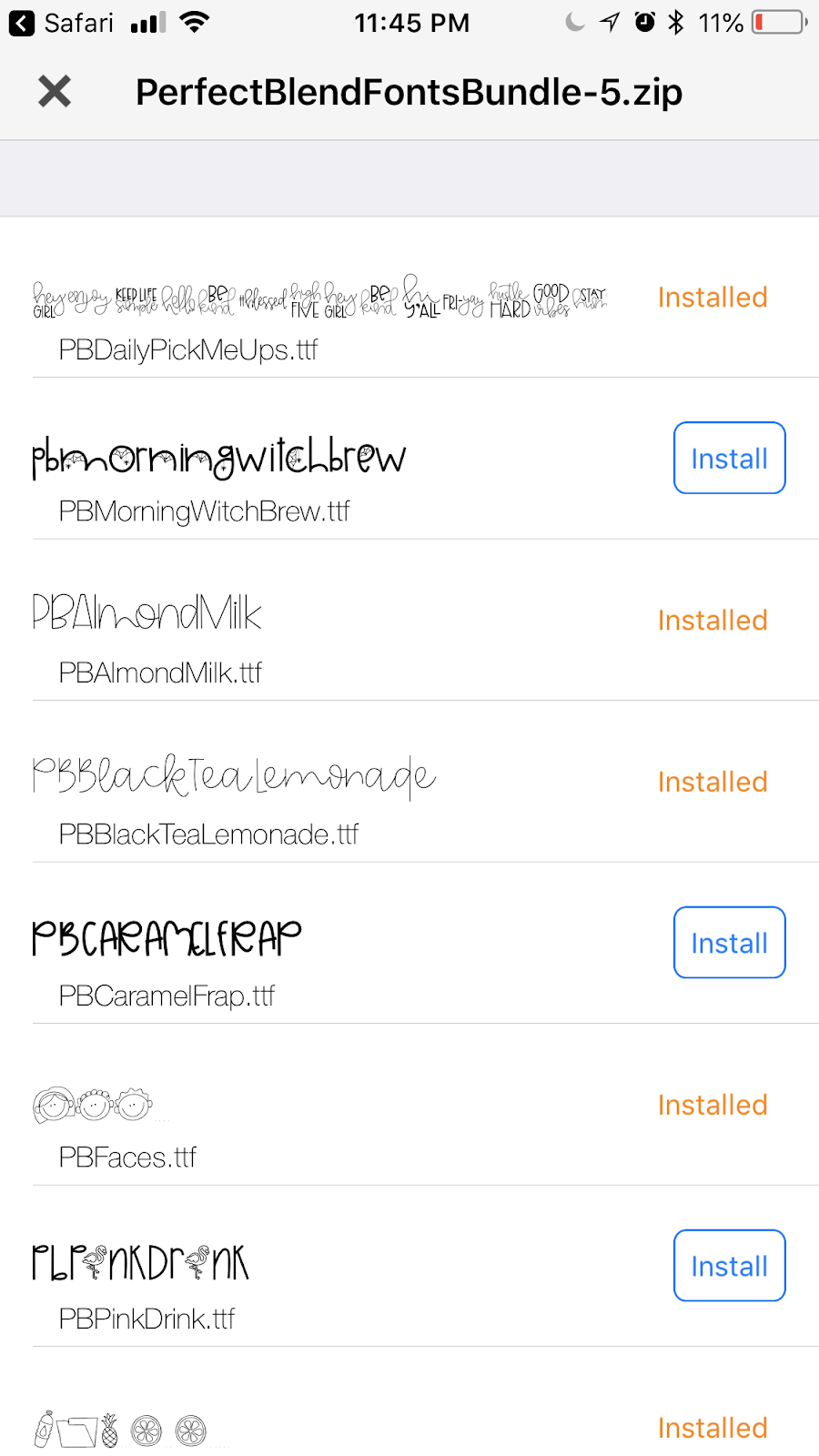This screenshot has height=1456, width=819.
Task: Install the PBMorningWitchBrew font
Action: [728, 458]
